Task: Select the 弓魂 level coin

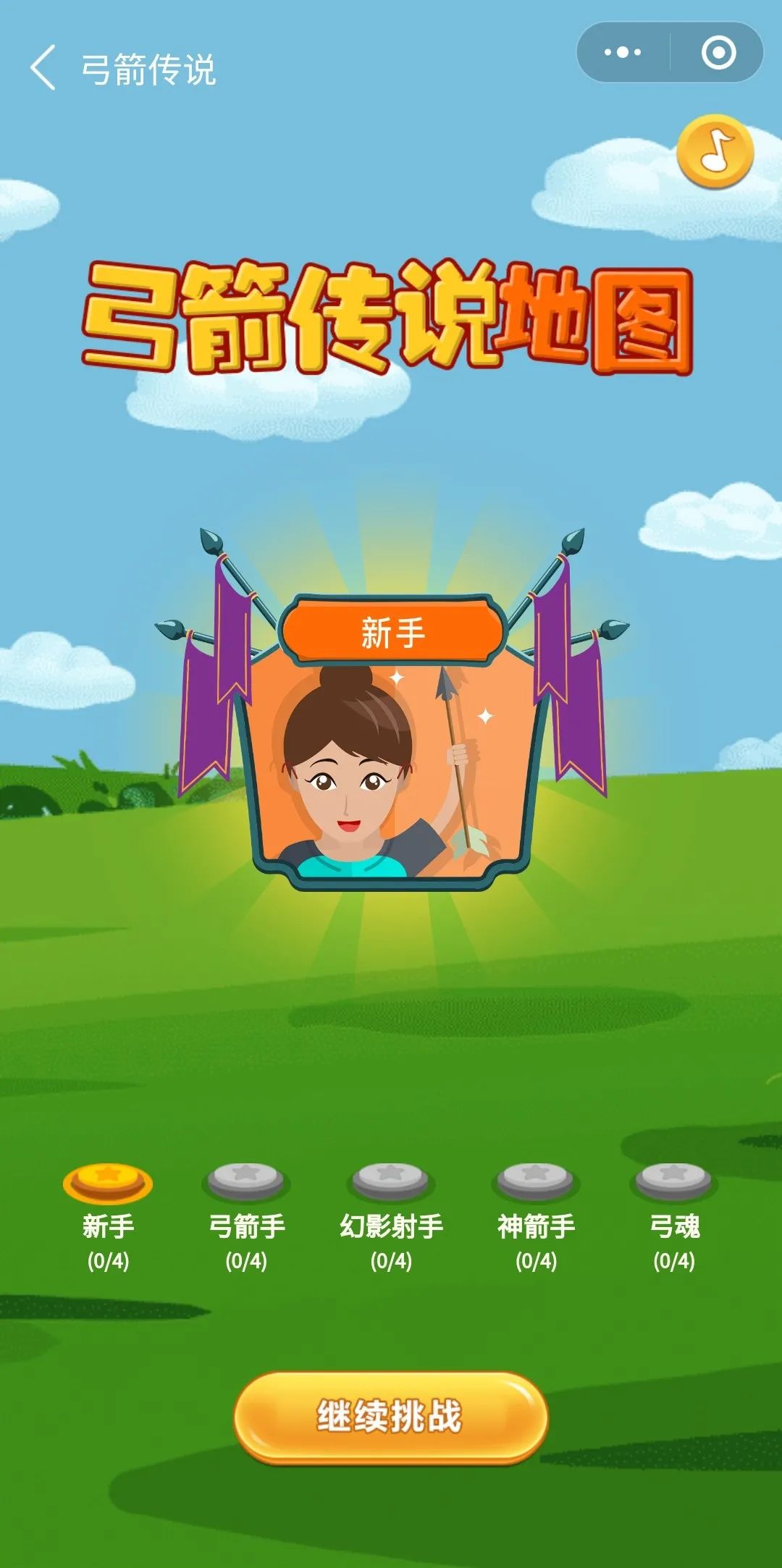Action: click(x=673, y=1181)
